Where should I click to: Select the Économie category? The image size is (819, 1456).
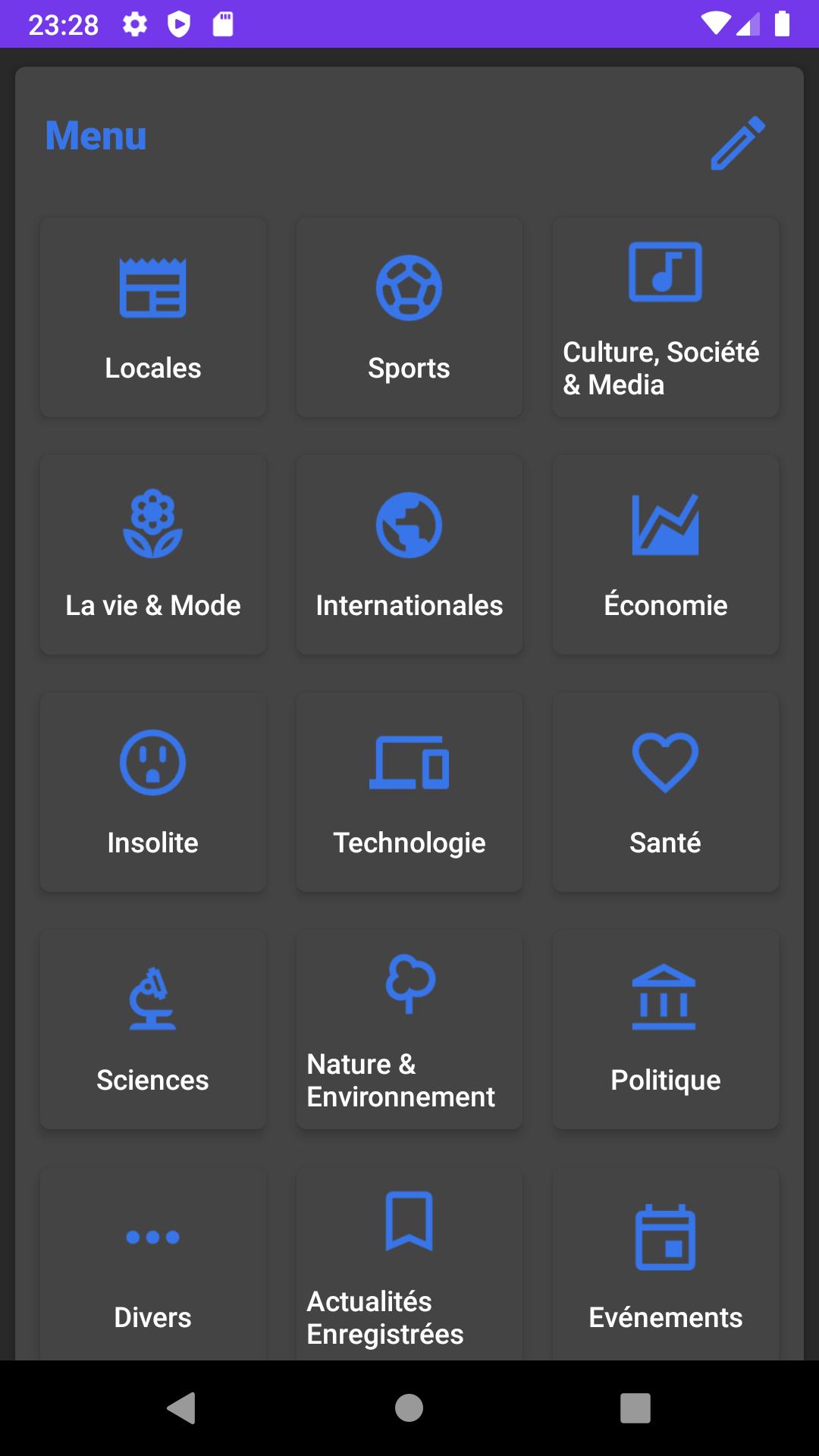tap(665, 554)
